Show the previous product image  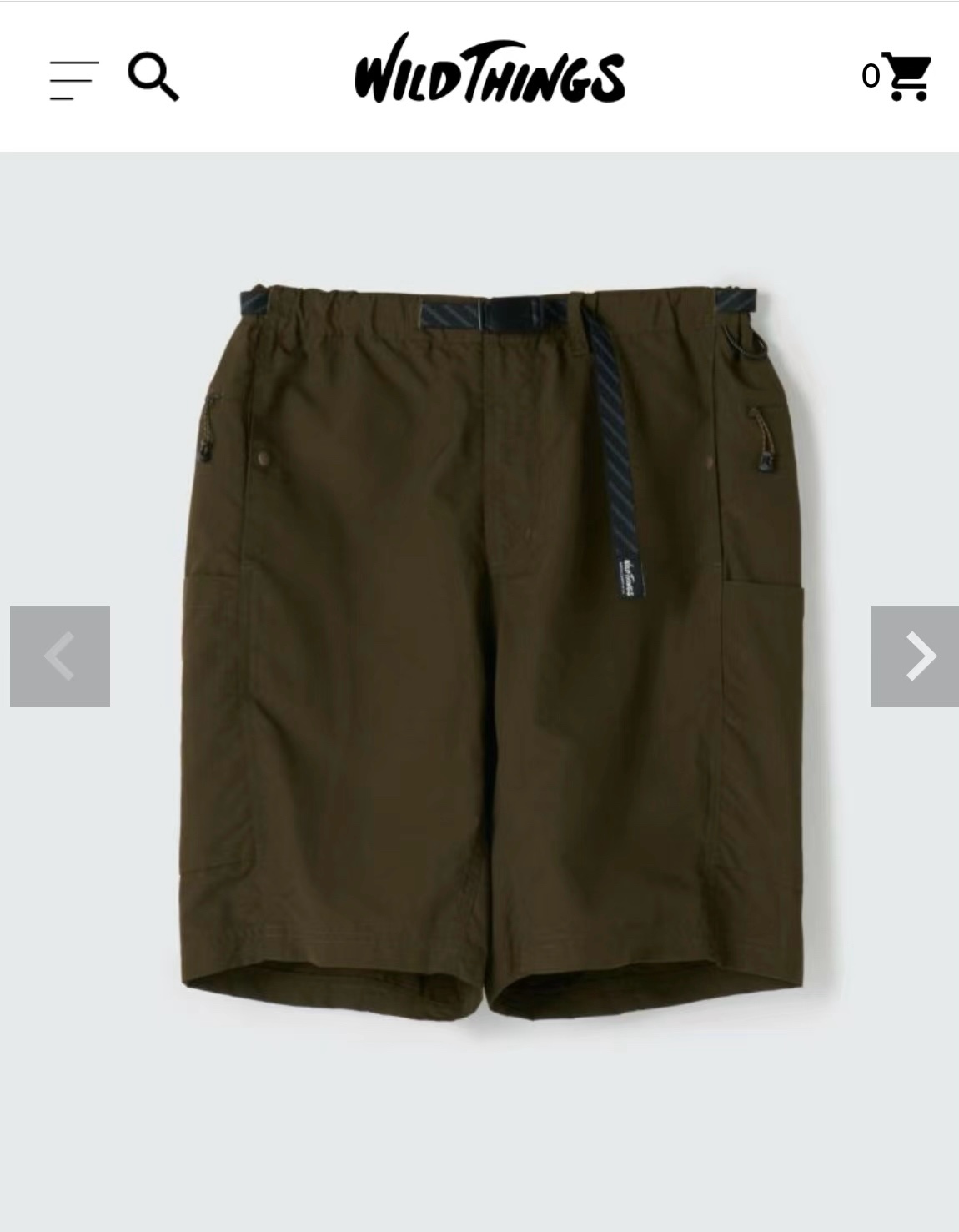coord(60,656)
